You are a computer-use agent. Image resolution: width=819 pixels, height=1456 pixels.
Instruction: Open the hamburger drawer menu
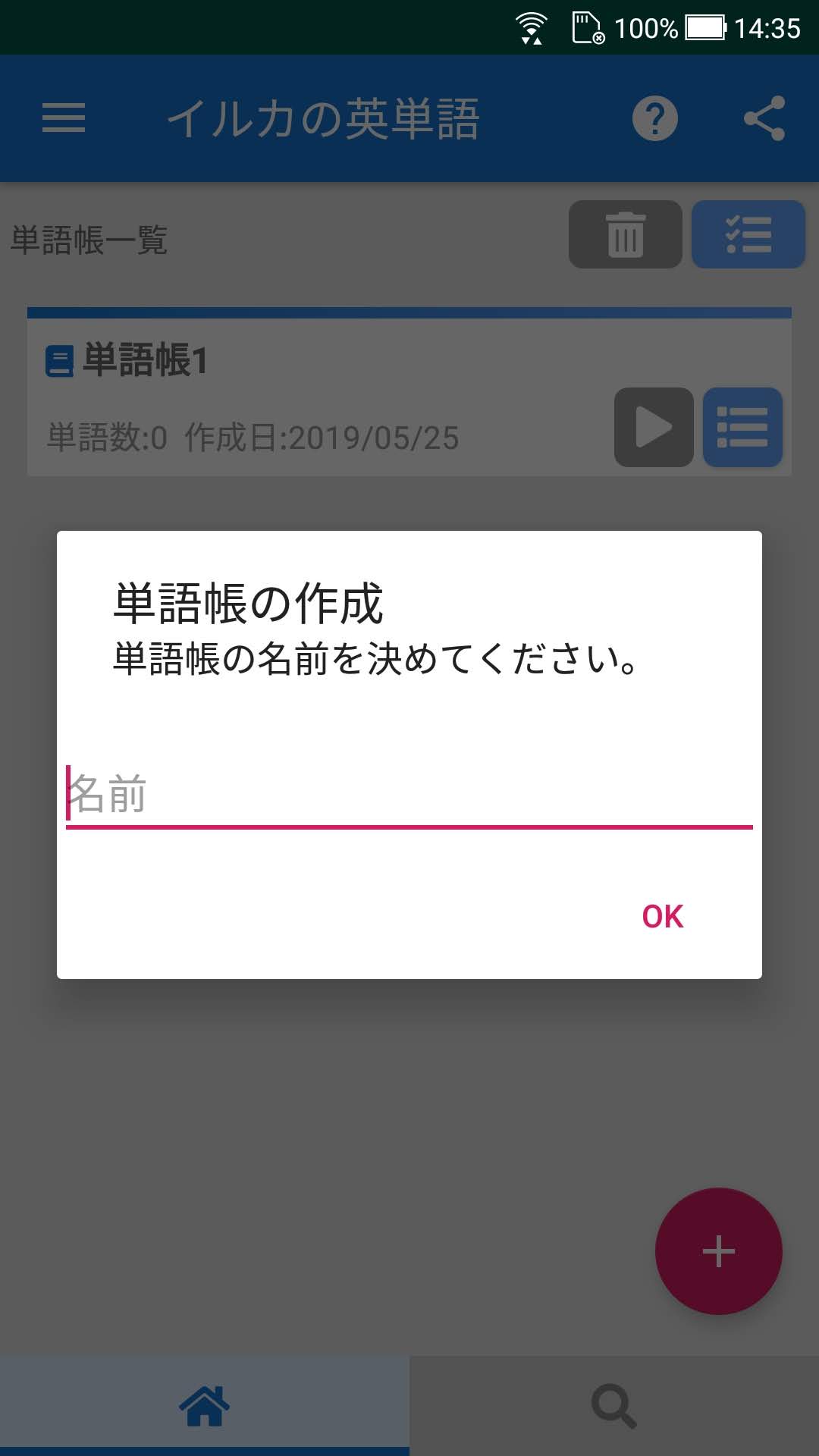pos(64,118)
